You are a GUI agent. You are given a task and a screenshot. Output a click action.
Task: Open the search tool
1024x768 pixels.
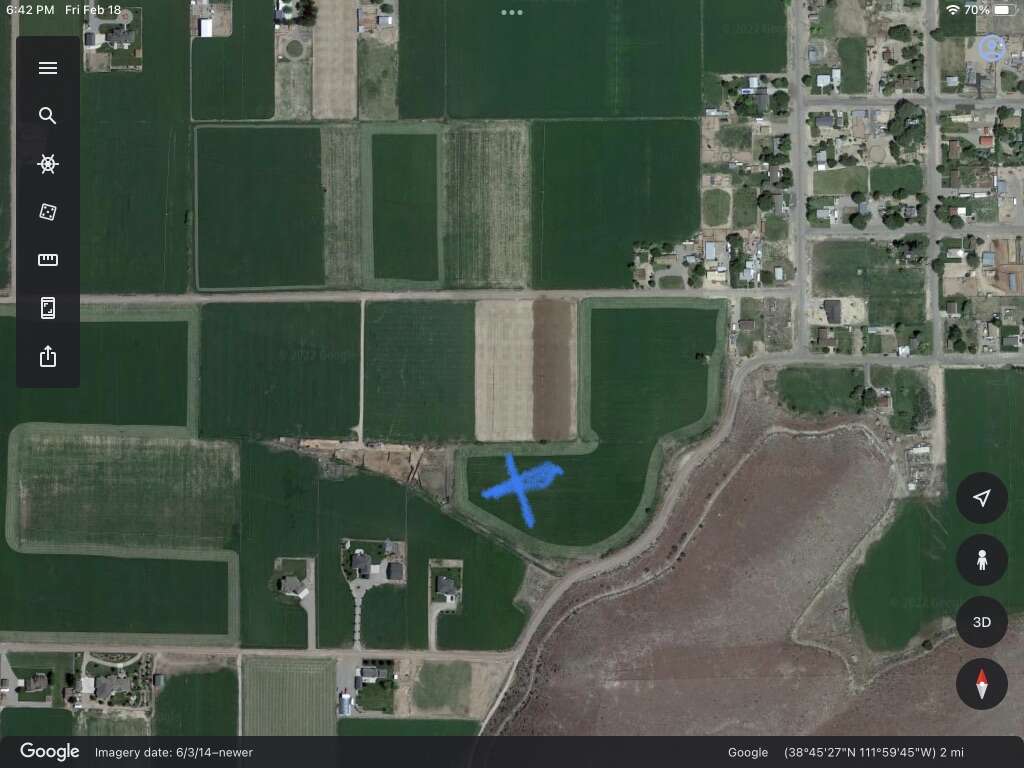coord(48,116)
